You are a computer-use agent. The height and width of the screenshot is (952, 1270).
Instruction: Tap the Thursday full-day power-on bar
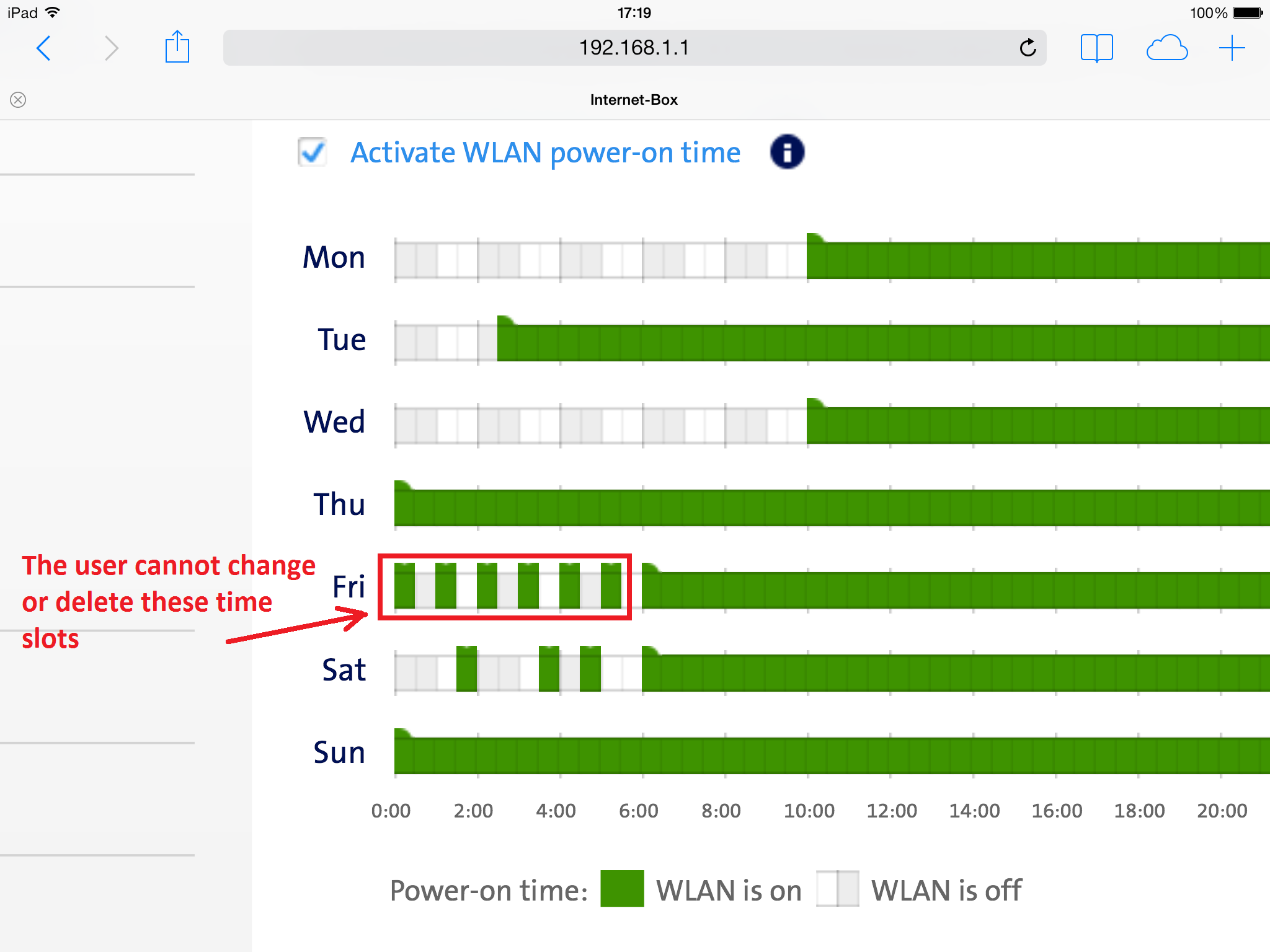tap(831, 508)
